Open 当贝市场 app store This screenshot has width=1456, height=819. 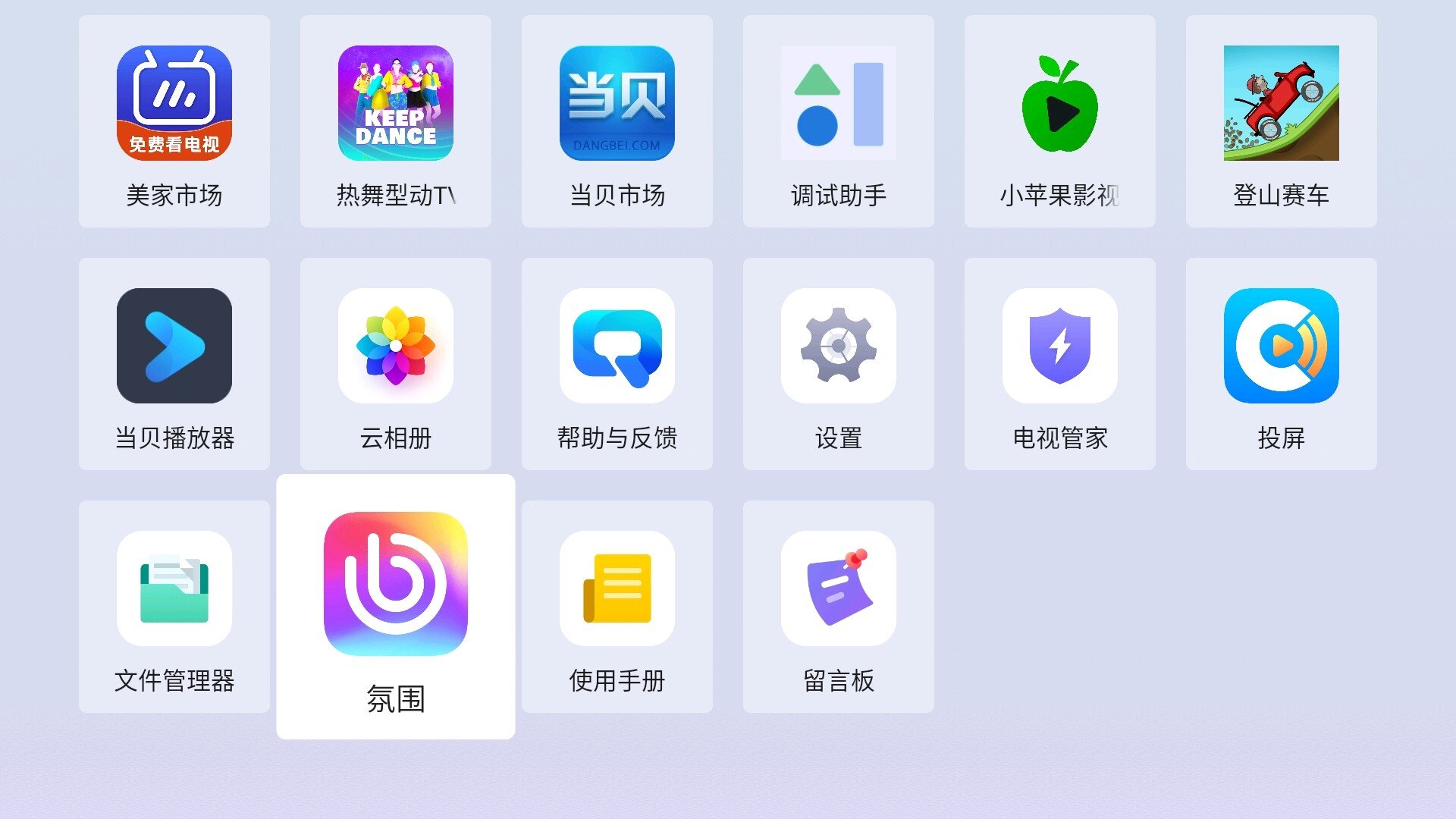[617, 121]
